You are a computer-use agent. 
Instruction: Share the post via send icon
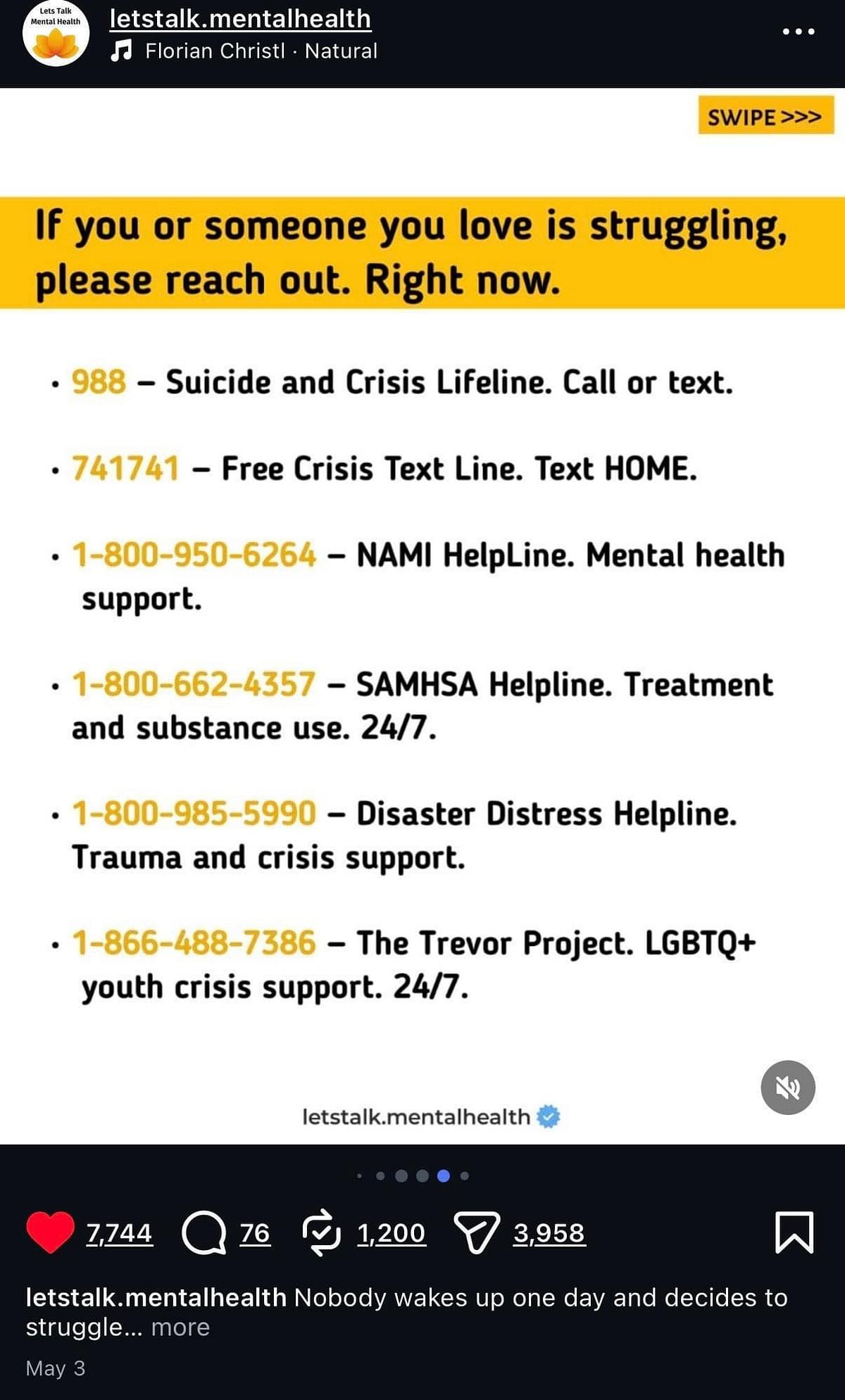click(477, 1232)
